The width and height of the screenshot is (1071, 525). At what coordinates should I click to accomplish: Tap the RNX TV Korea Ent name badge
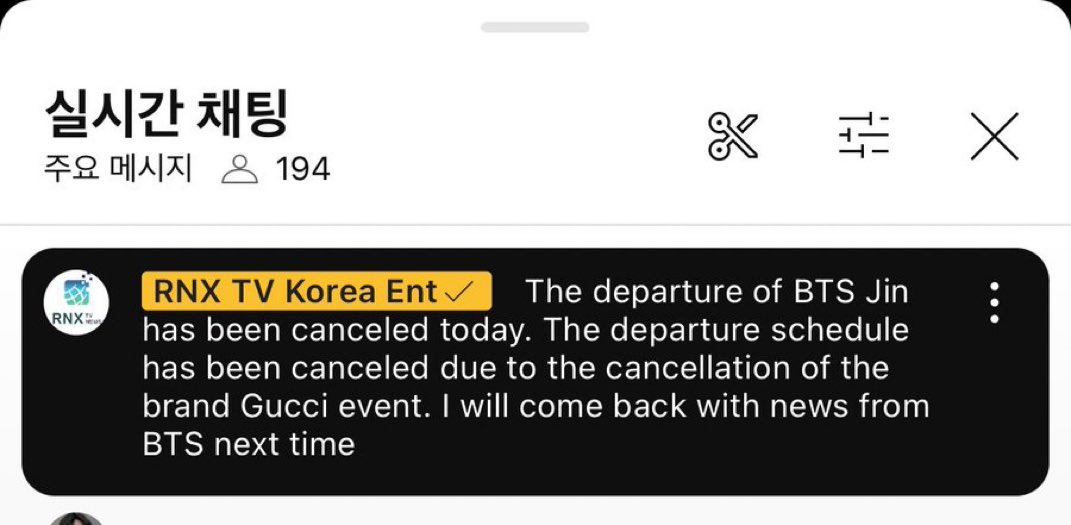(316, 291)
